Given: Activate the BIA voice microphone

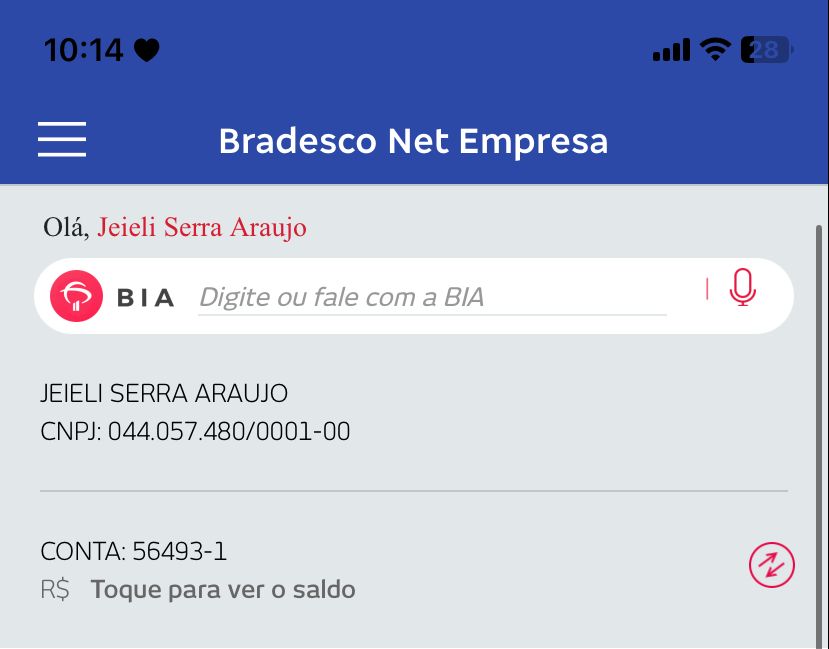Looking at the screenshot, I should coord(742,289).
